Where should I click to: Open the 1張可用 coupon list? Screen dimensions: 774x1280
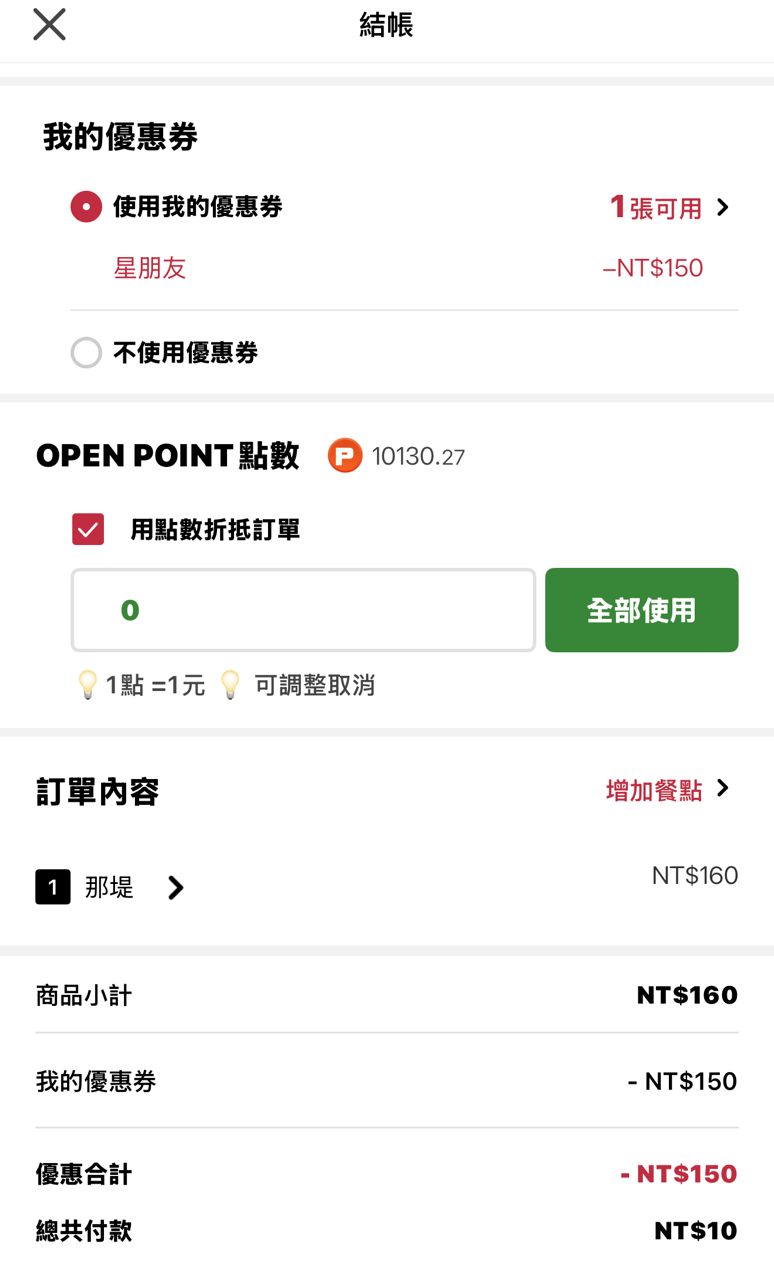[x=670, y=207]
